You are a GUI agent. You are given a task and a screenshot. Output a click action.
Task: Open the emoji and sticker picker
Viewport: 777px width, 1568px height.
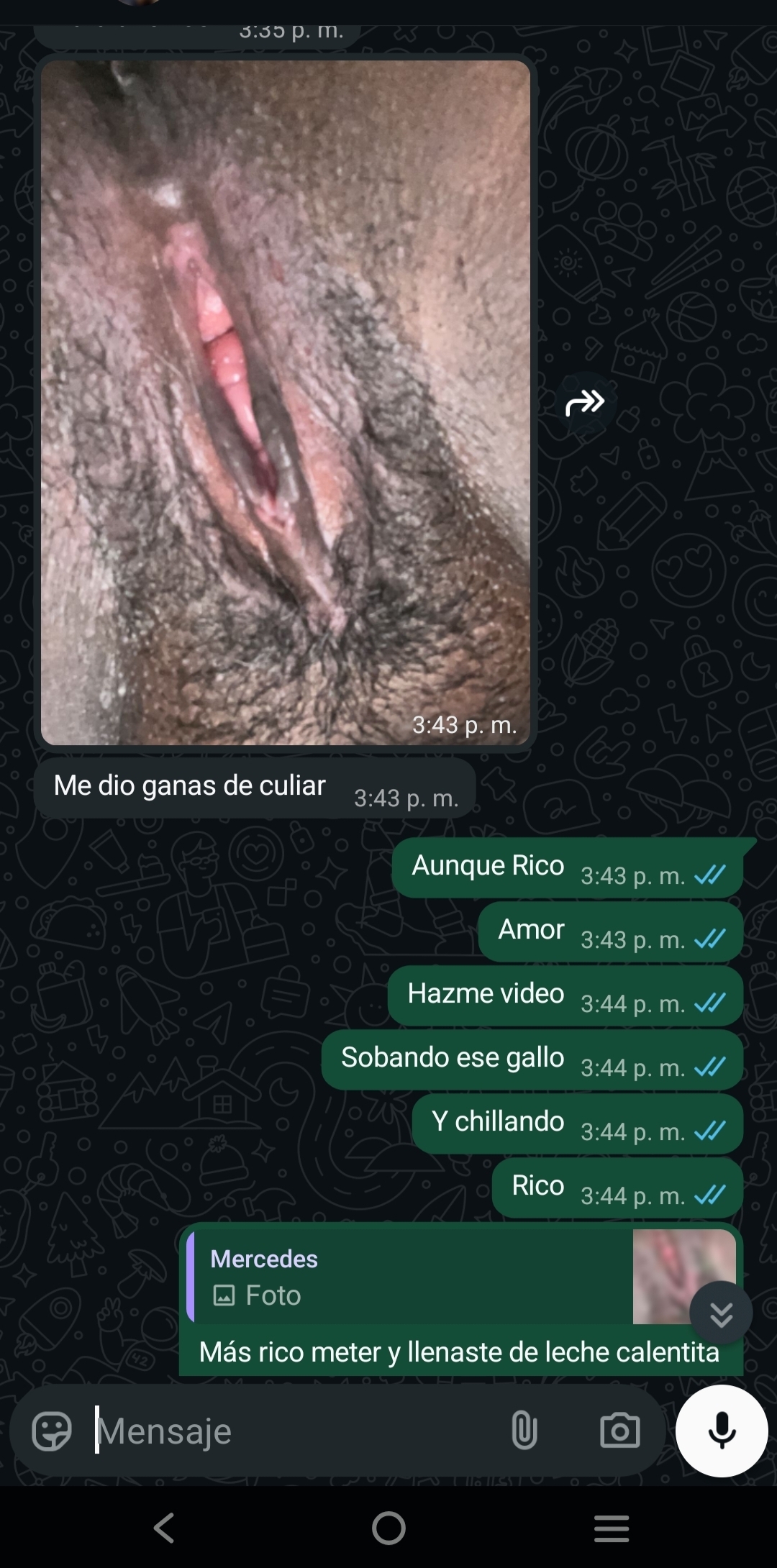(x=52, y=1431)
